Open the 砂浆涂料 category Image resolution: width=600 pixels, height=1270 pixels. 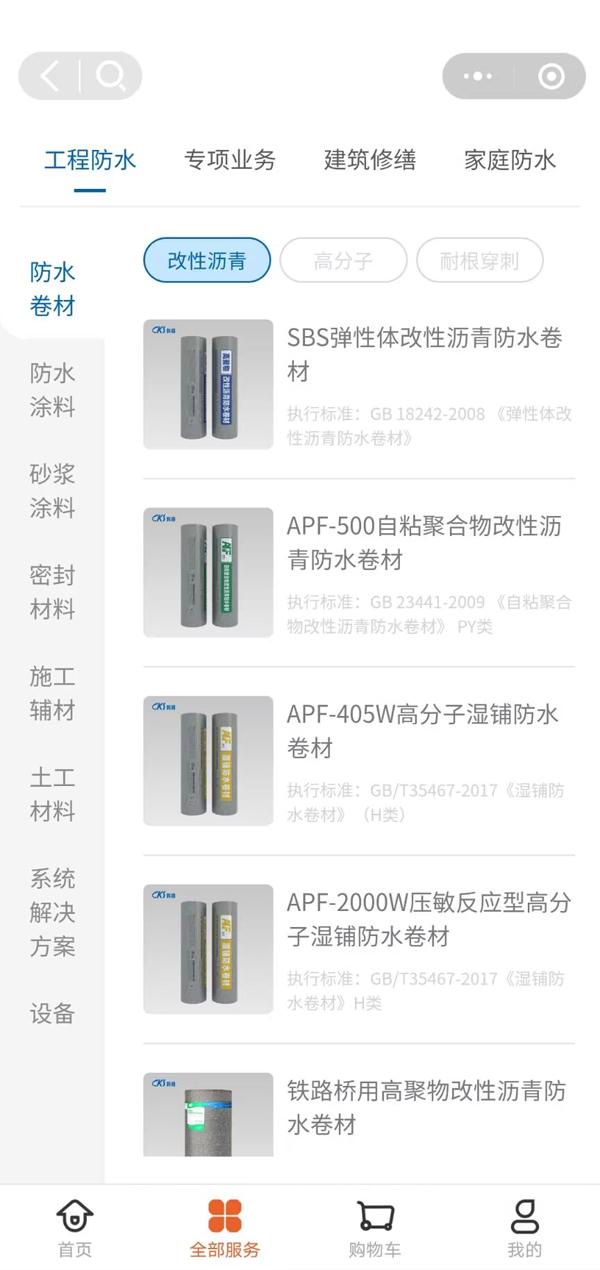tap(52, 490)
